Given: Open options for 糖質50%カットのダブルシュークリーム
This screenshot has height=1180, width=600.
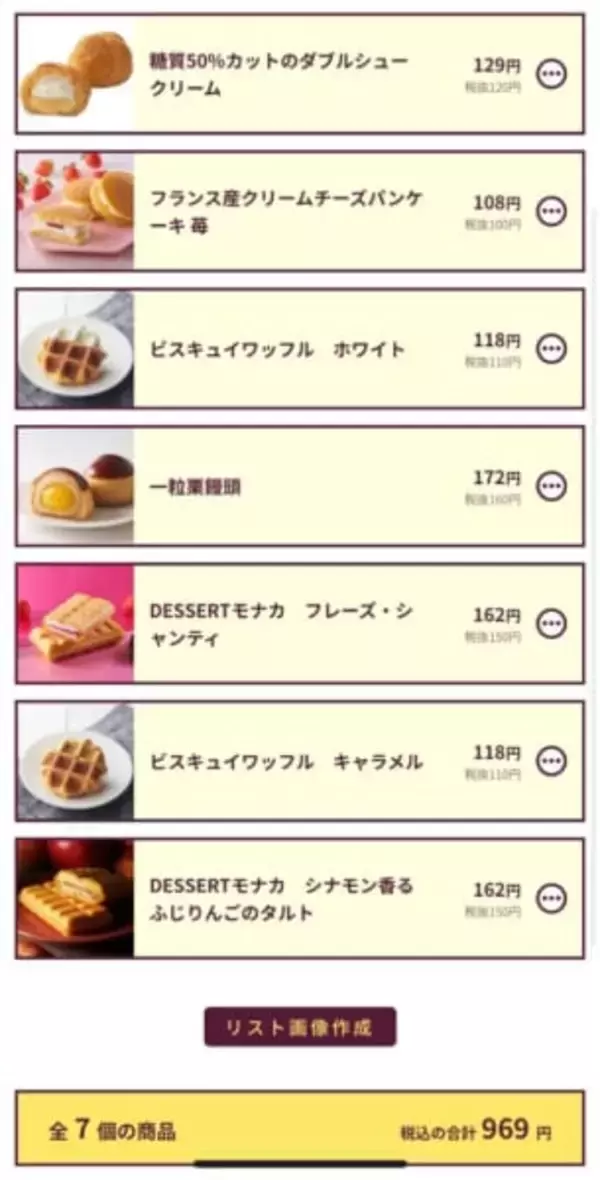Looking at the screenshot, I should tap(551, 74).
